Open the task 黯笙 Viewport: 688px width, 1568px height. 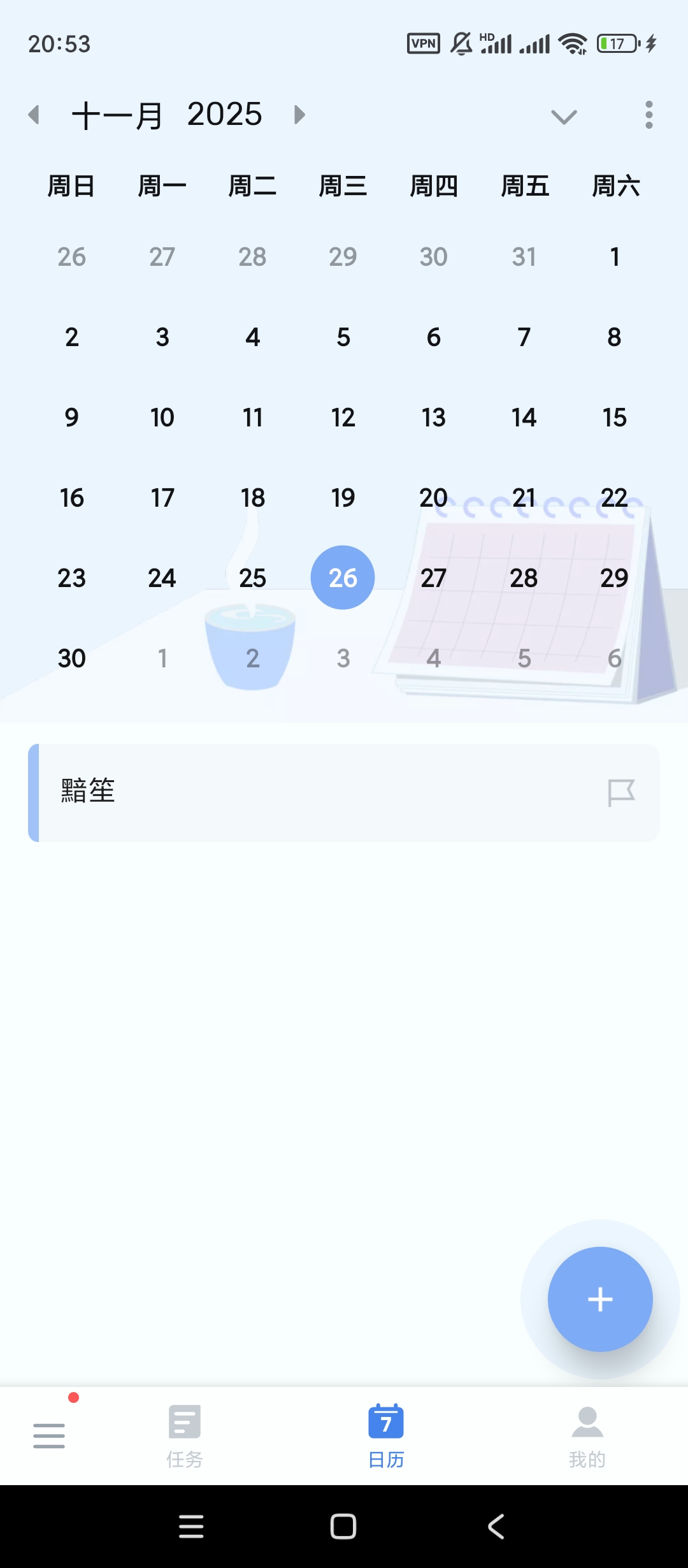[319, 792]
